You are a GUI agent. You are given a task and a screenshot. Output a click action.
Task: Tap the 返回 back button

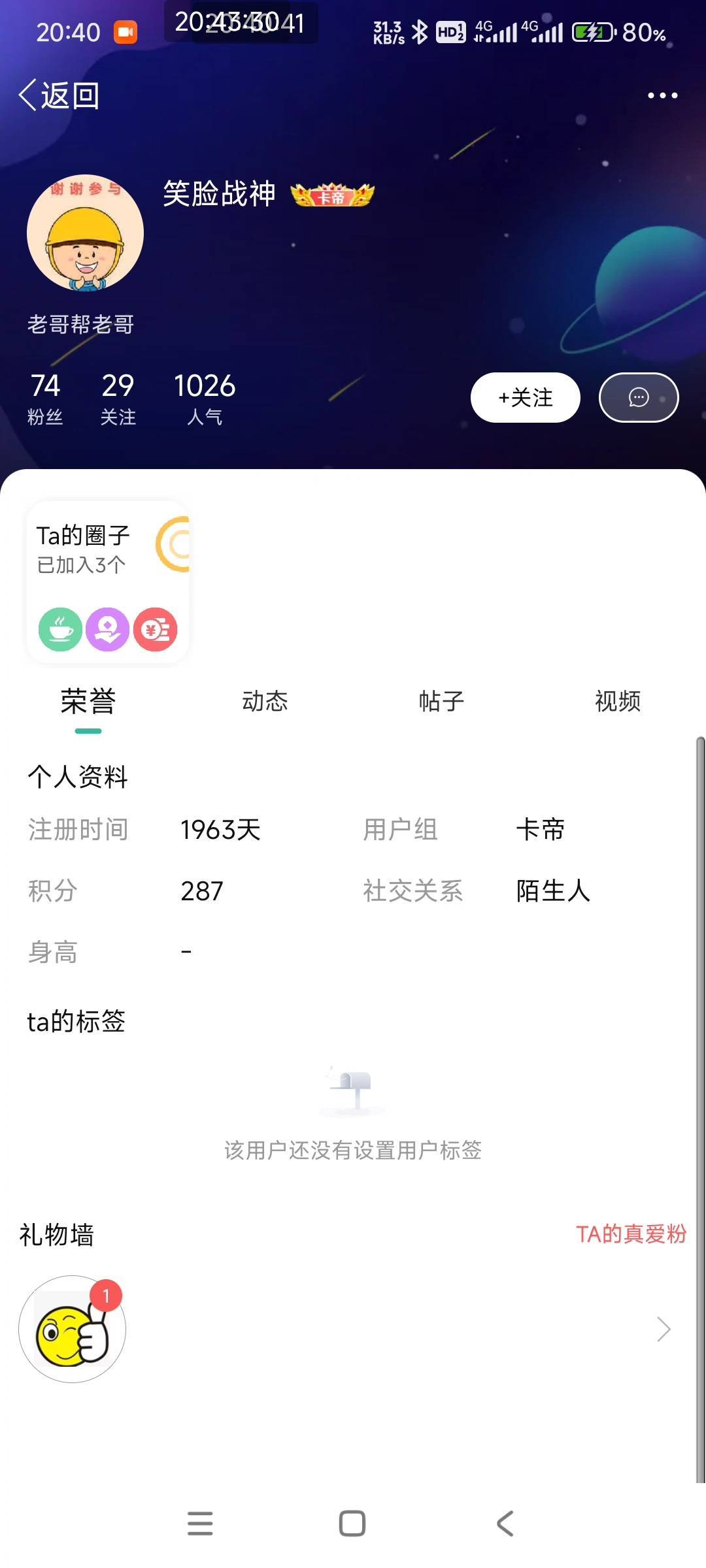59,95
